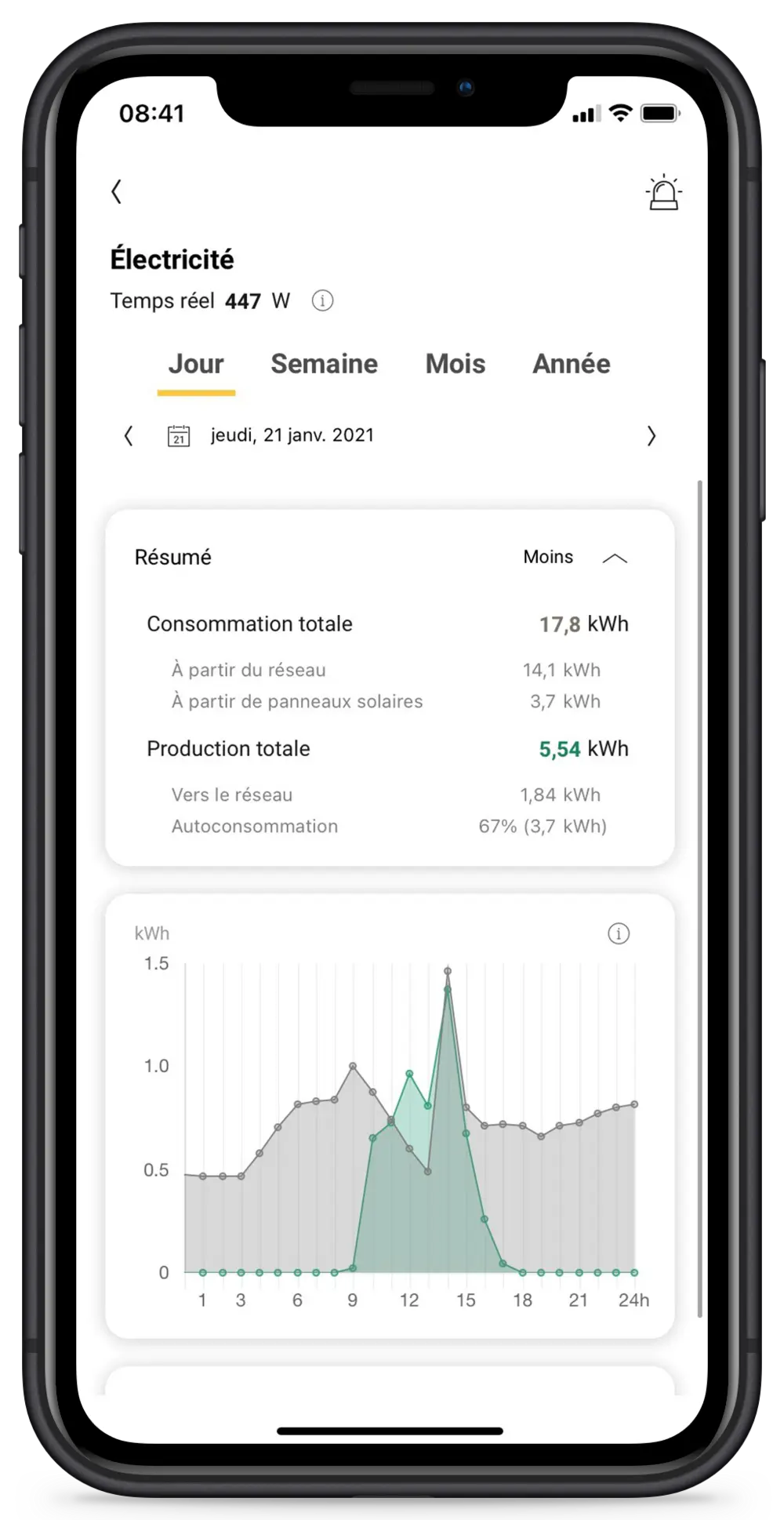Image resolution: width=784 pixels, height=1520 pixels.
Task: Stay on the Jour tab
Action: [x=196, y=364]
